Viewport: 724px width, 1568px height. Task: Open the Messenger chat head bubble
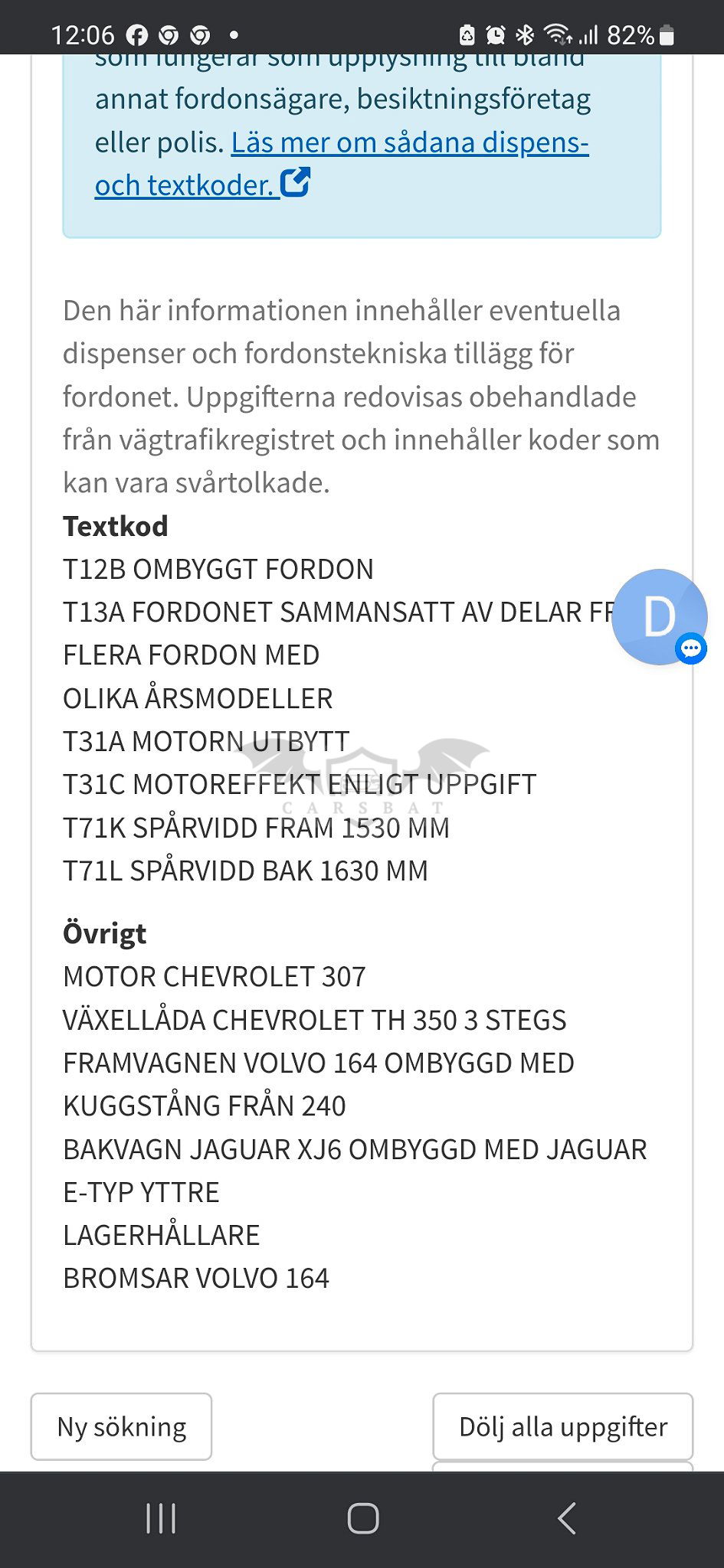point(659,616)
